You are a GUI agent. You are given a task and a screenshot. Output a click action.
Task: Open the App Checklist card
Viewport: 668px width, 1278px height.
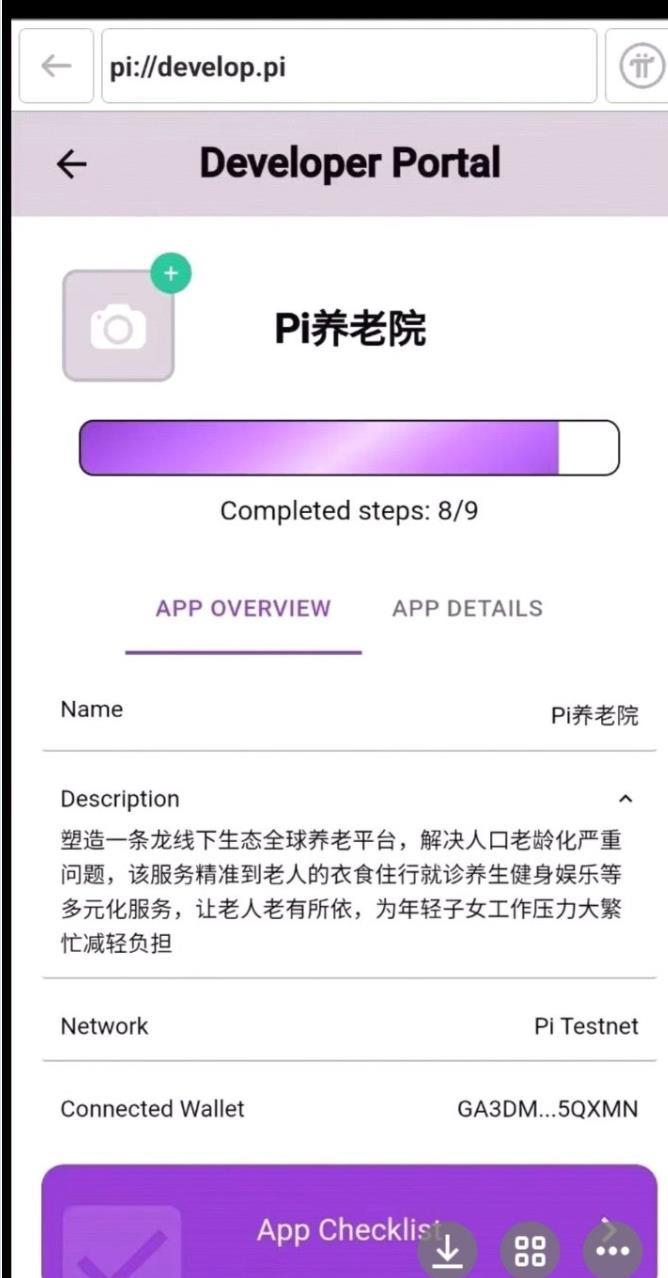[349, 1221]
